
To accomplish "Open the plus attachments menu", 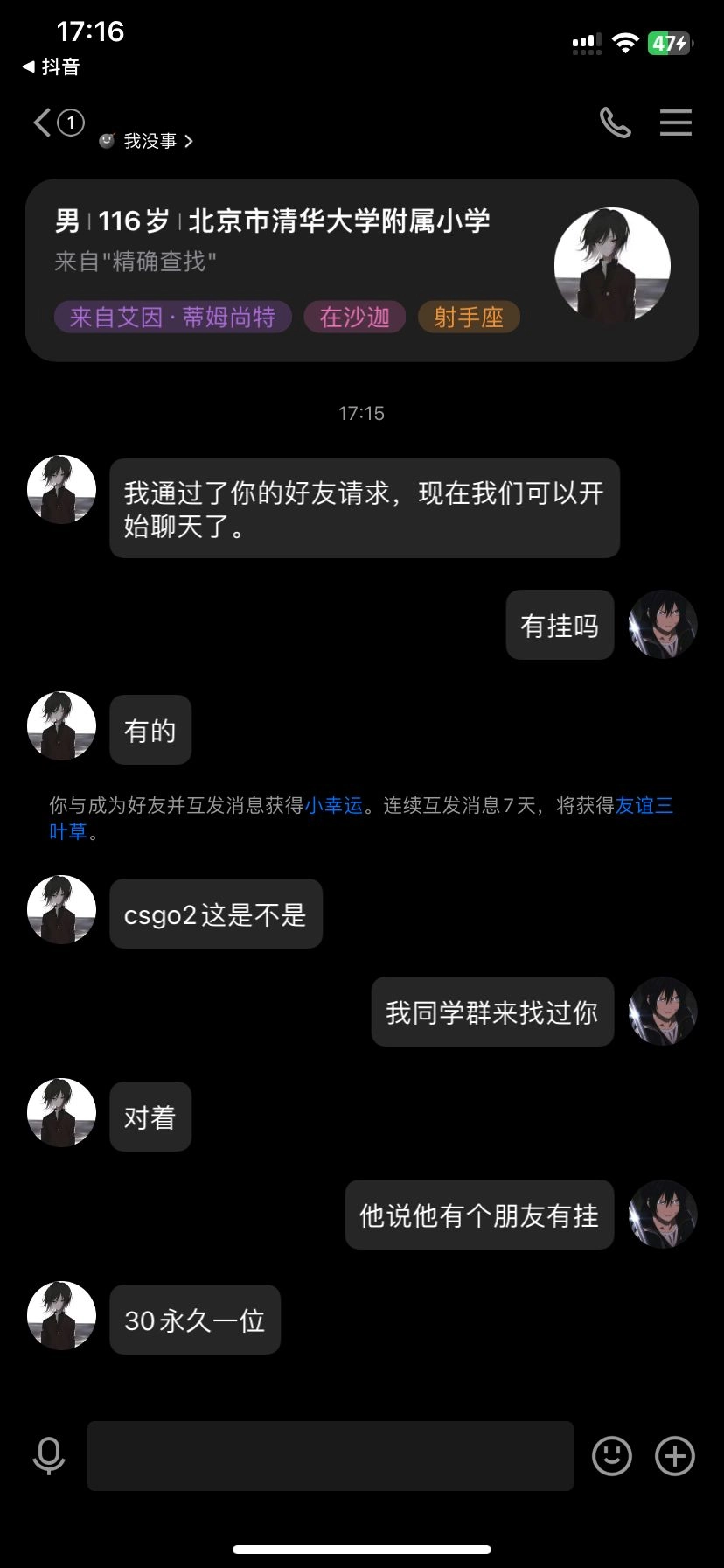I will [x=674, y=1456].
